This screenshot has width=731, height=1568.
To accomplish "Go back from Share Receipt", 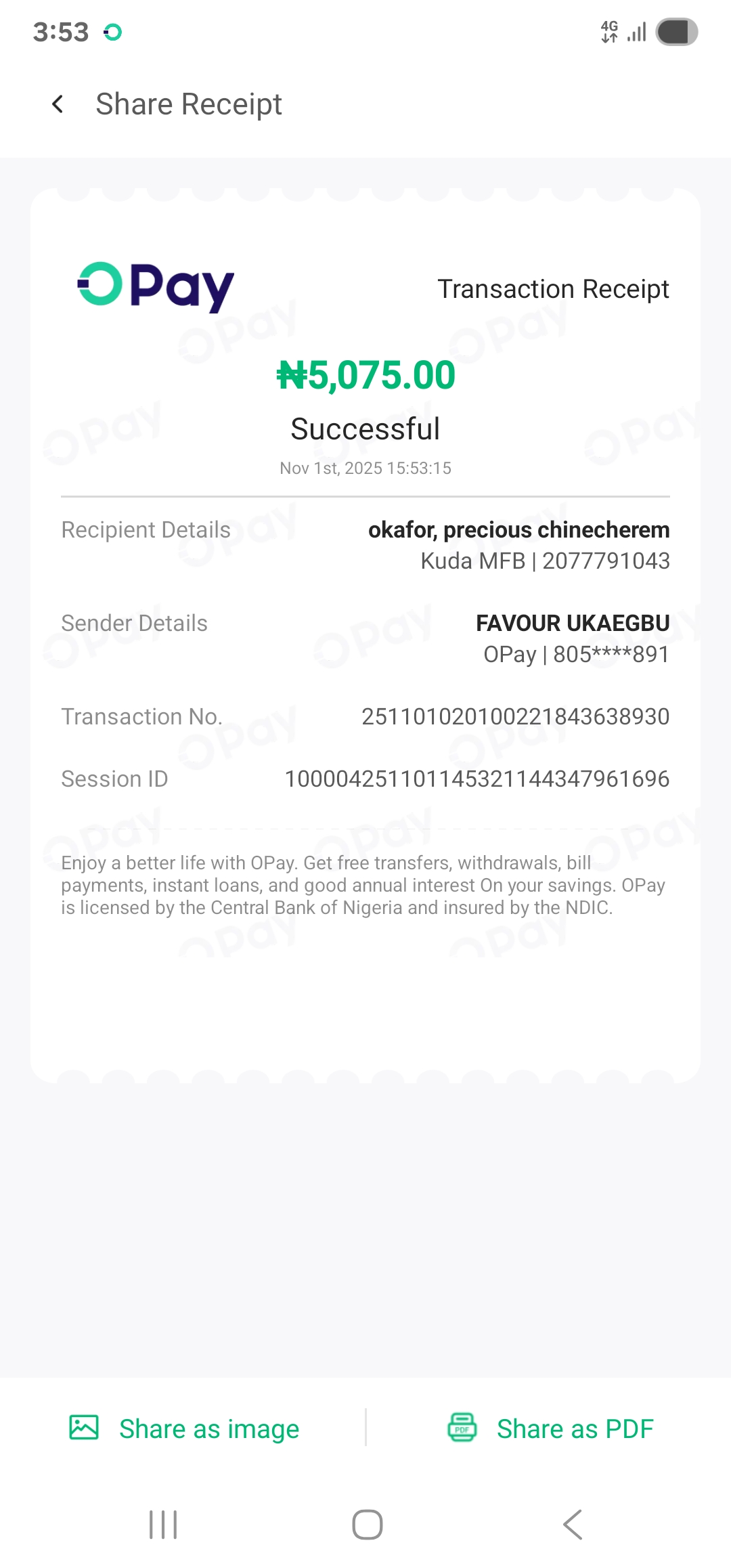I will pos(58,104).
